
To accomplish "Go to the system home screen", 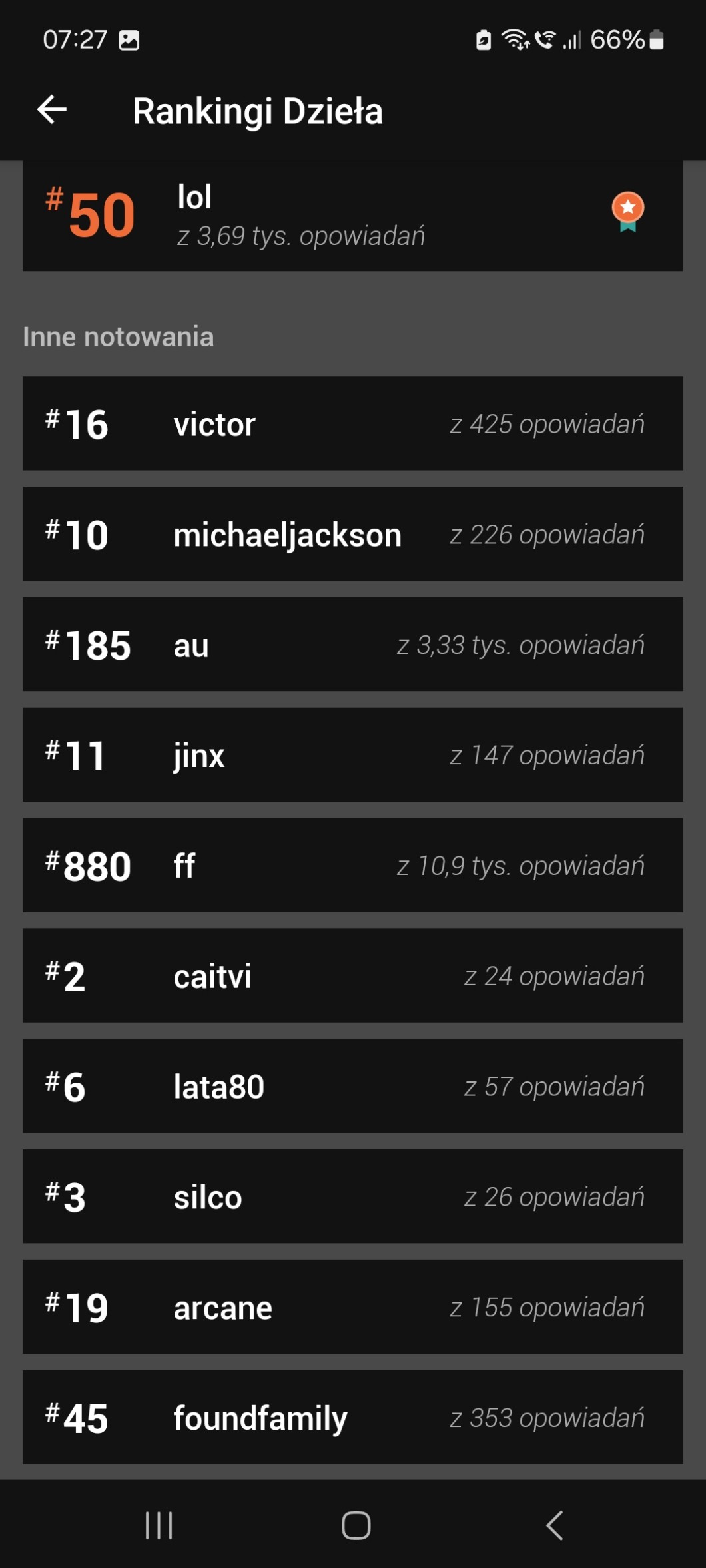I will 356,1525.
